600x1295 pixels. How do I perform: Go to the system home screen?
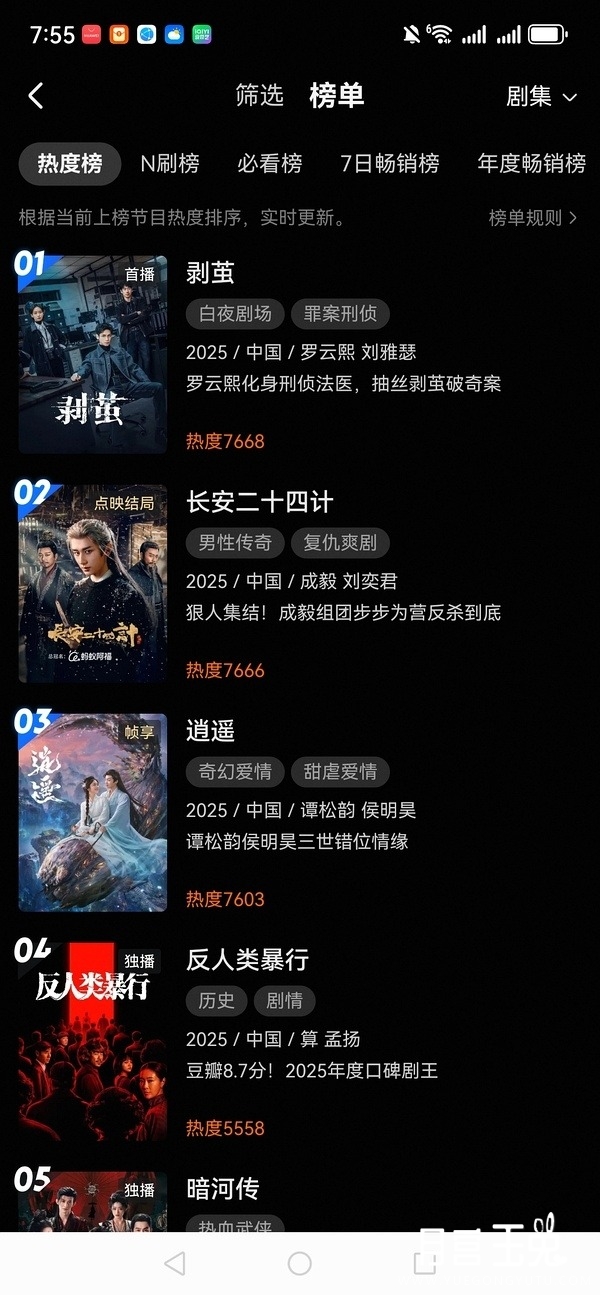click(299, 1263)
